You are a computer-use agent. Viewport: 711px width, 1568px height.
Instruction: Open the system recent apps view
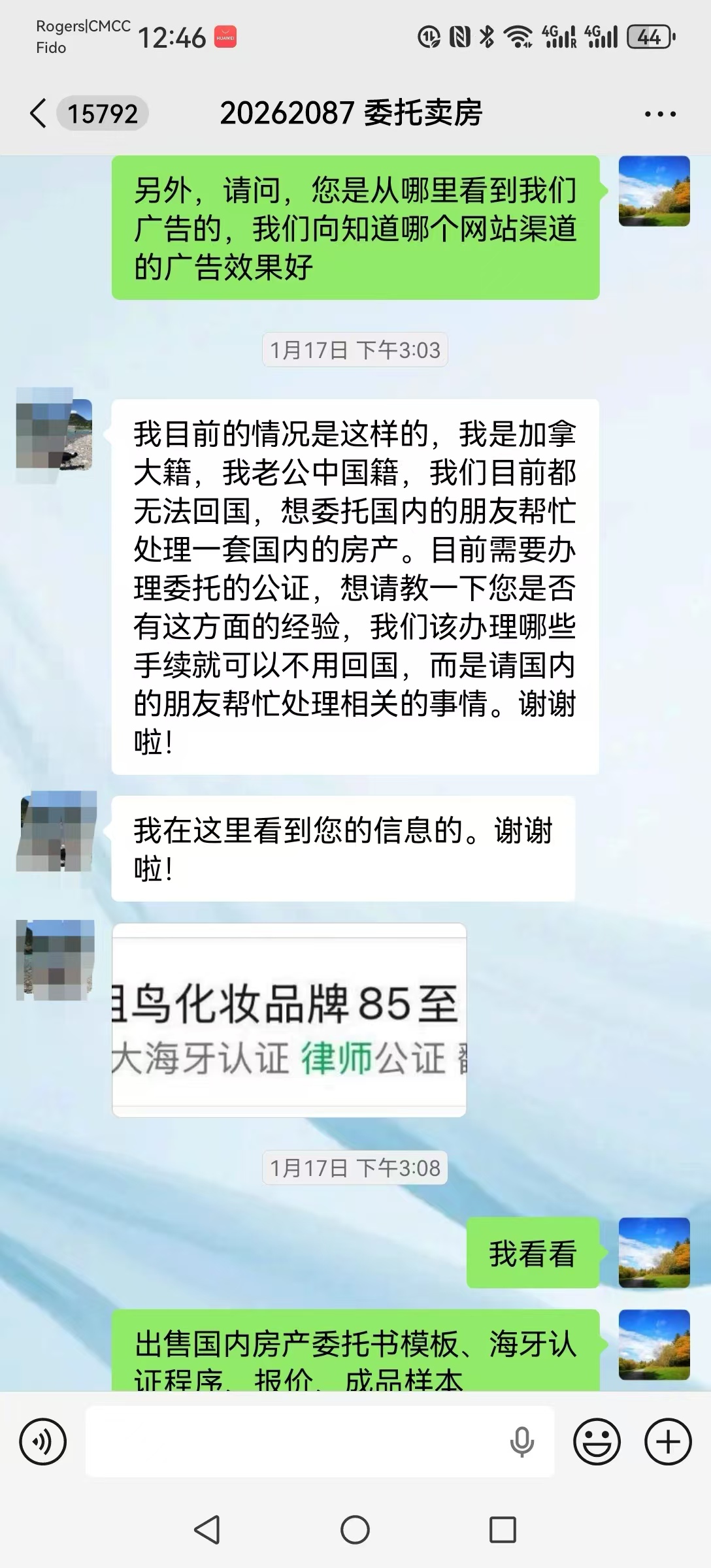click(503, 1529)
